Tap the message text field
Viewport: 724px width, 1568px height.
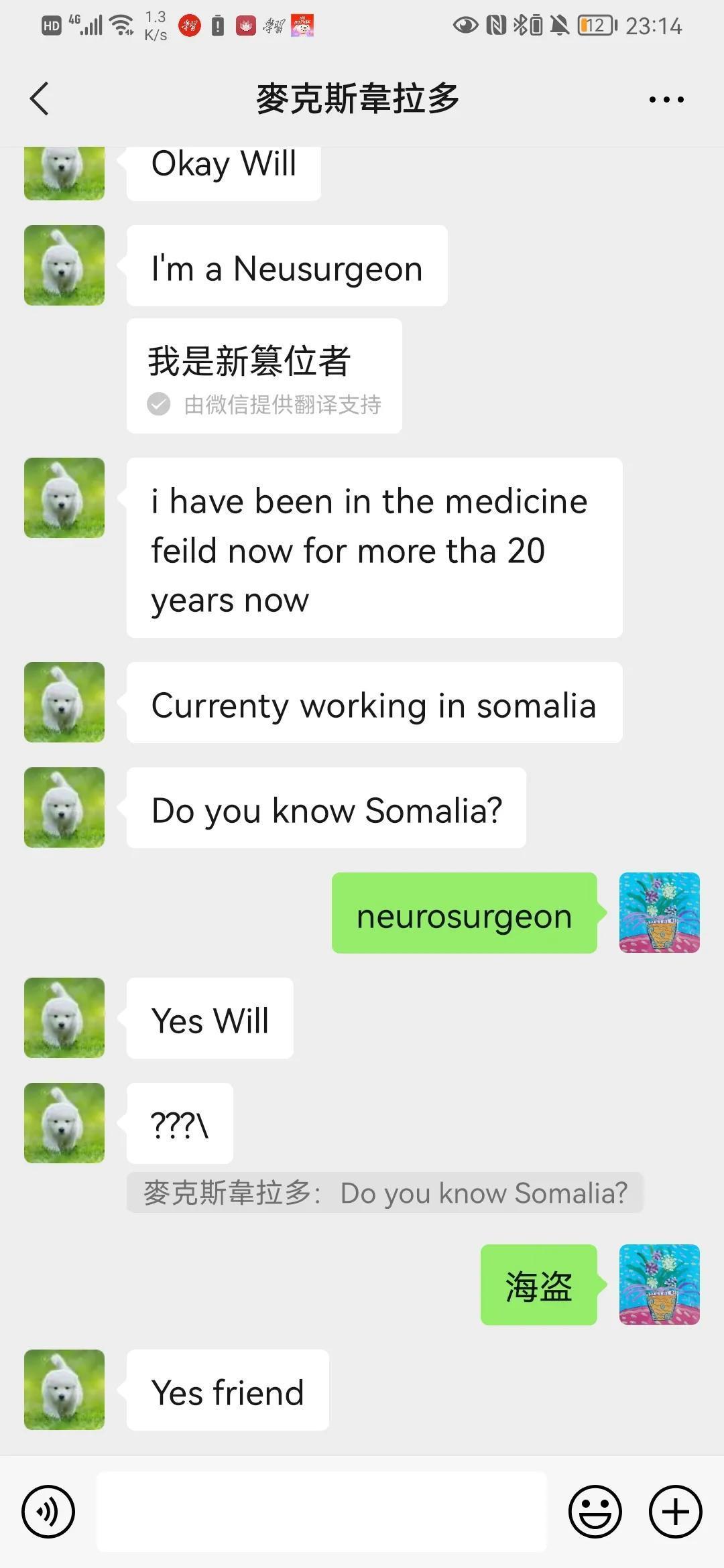322,1511
